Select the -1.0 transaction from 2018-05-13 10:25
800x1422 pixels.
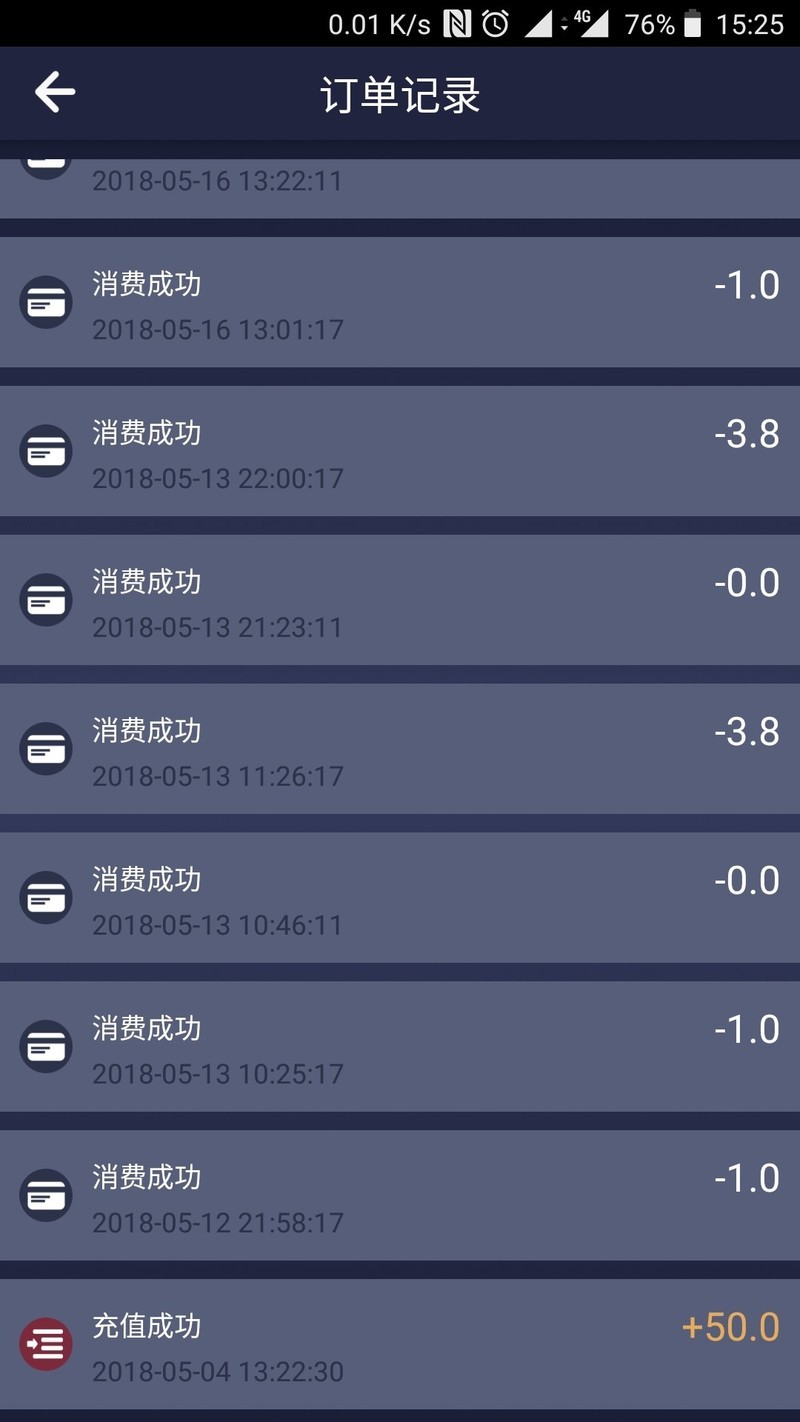click(400, 1046)
